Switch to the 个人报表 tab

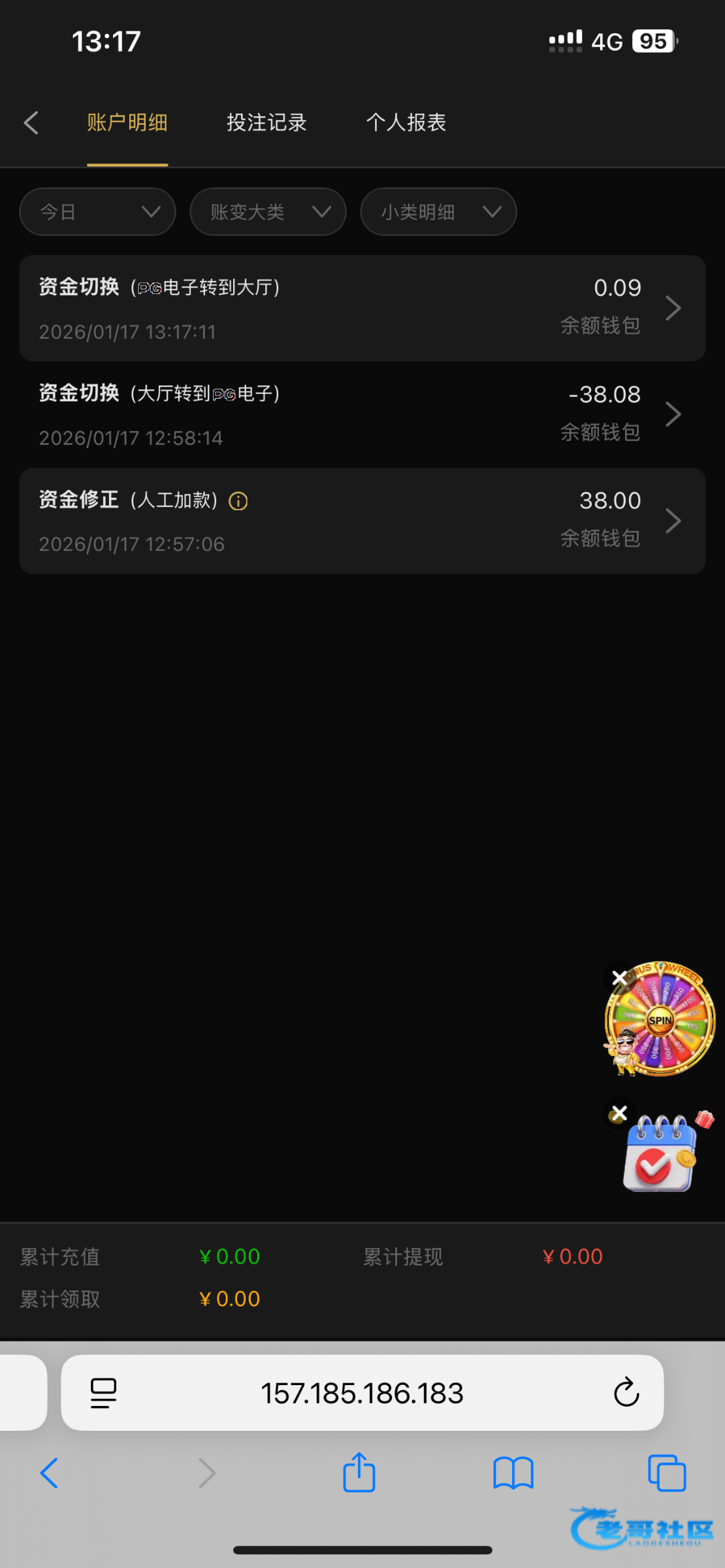click(406, 123)
